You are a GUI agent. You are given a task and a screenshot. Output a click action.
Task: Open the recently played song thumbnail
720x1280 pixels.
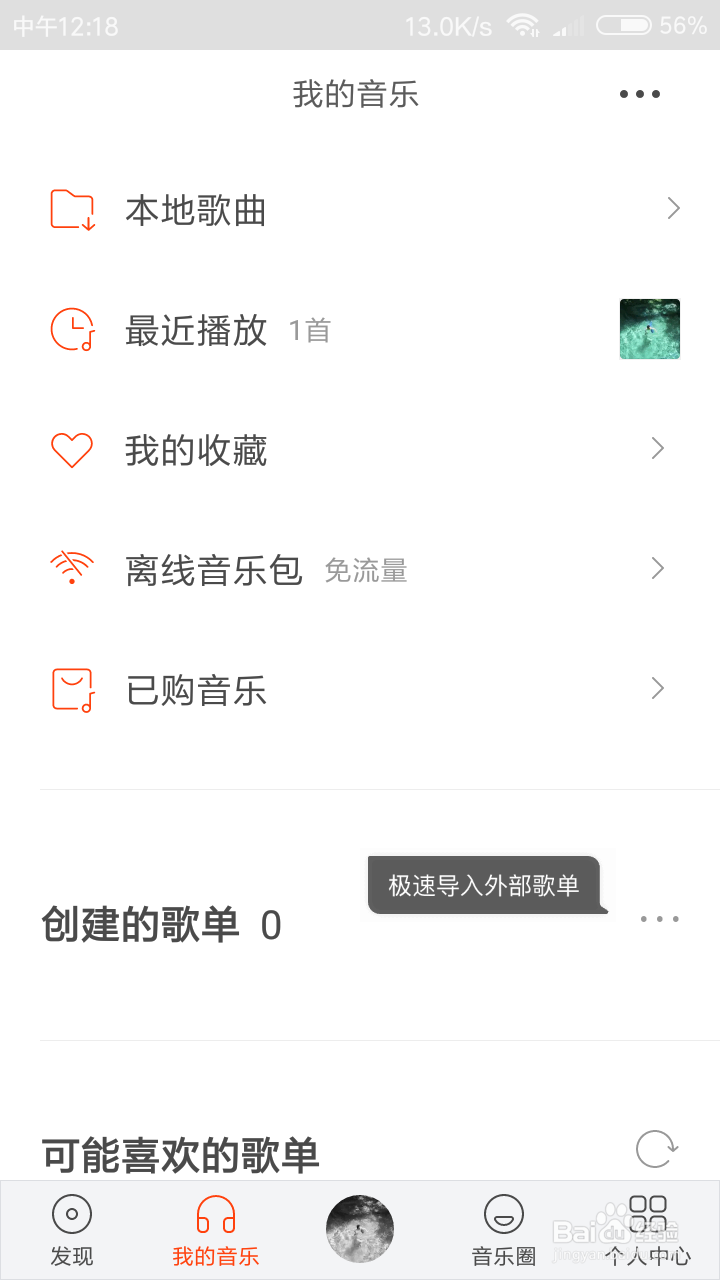pyautogui.click(x=649, y=328)
